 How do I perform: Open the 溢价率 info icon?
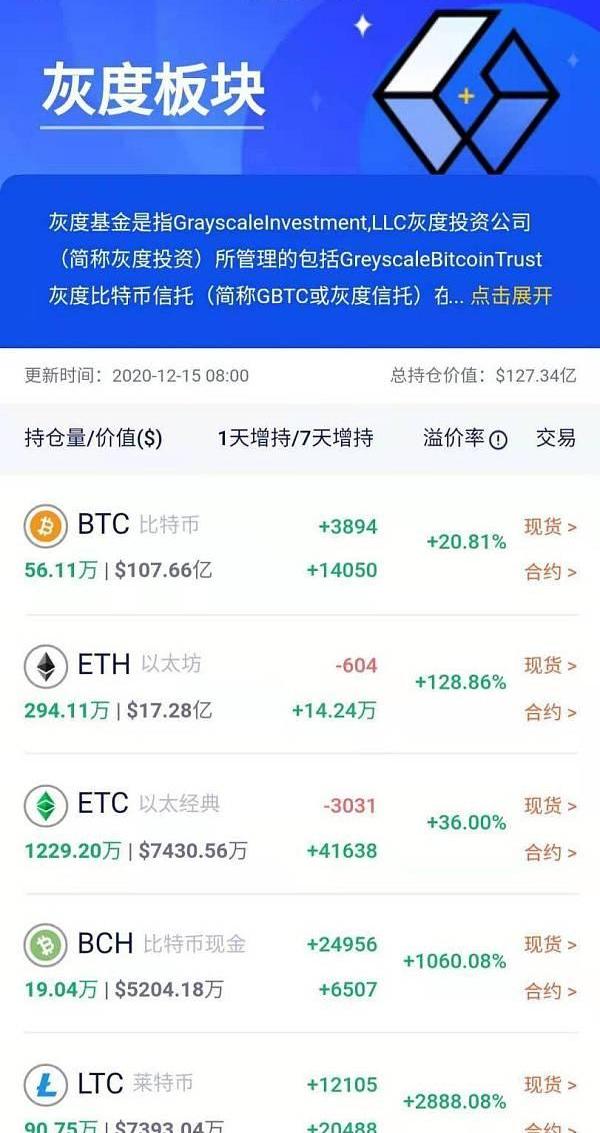pos(499,439)
